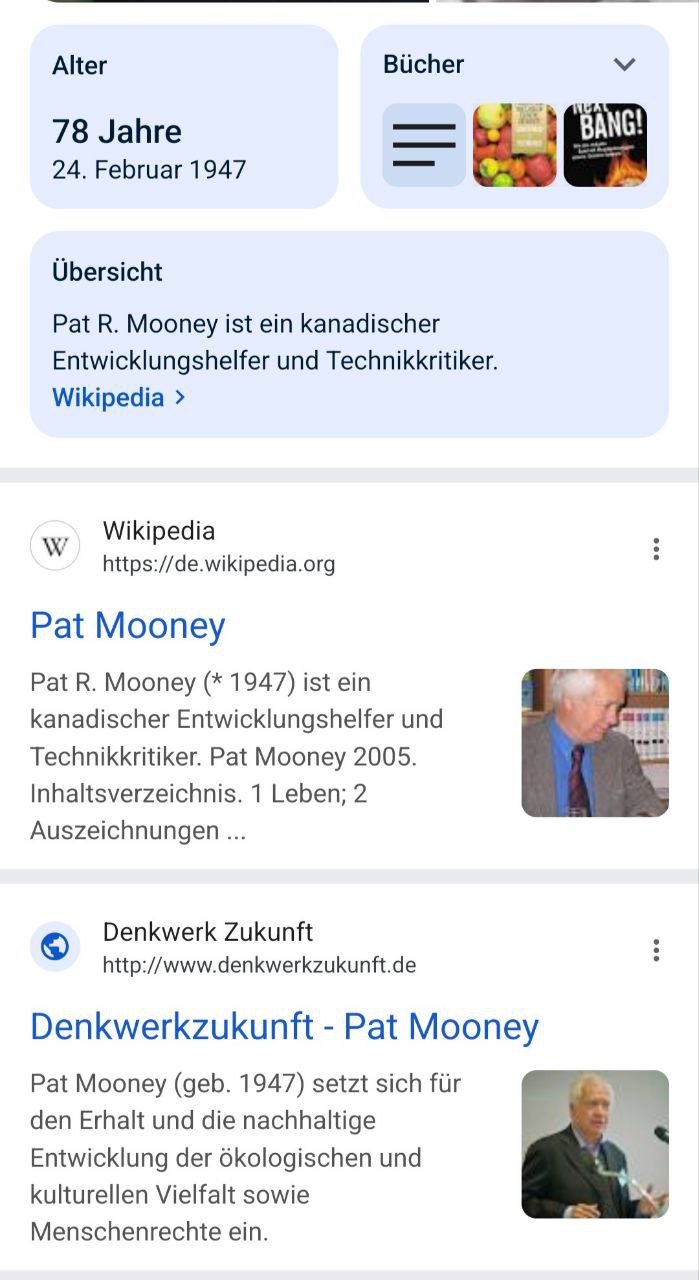699x1280 pixels.
Task: Open the Next BANG! book cover
Action: click(605, 145)
